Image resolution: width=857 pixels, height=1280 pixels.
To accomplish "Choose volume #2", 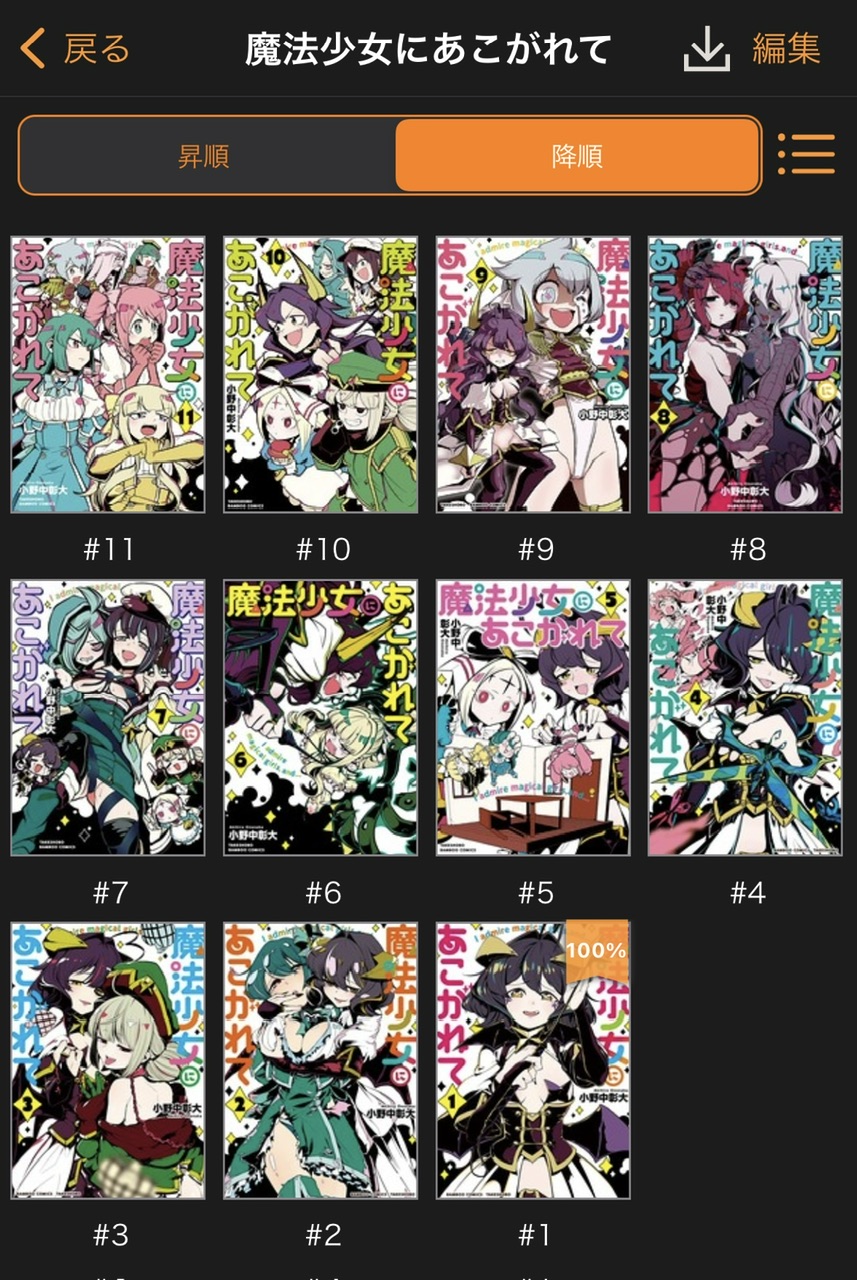I will (321, 1060).
